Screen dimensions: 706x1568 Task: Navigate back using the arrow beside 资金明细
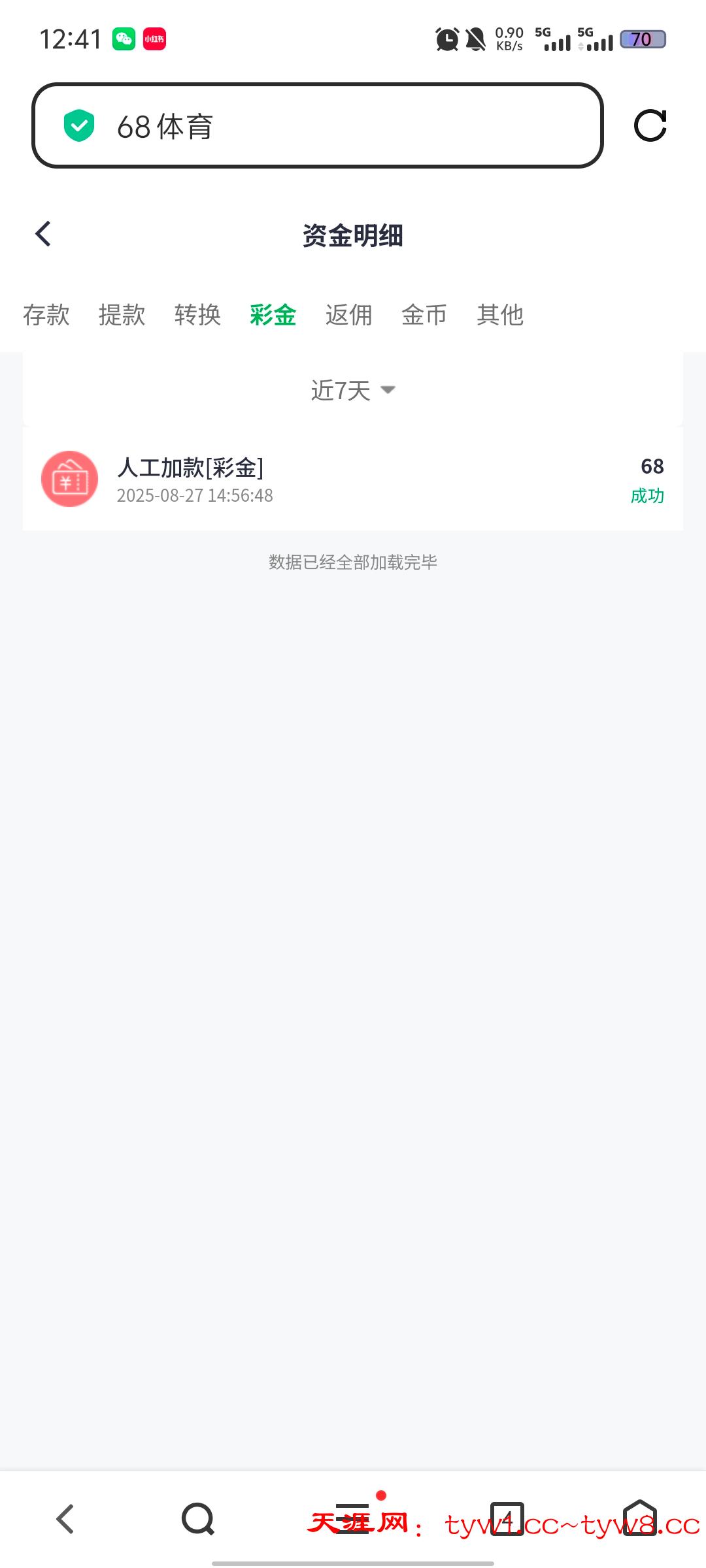point(43,233)
